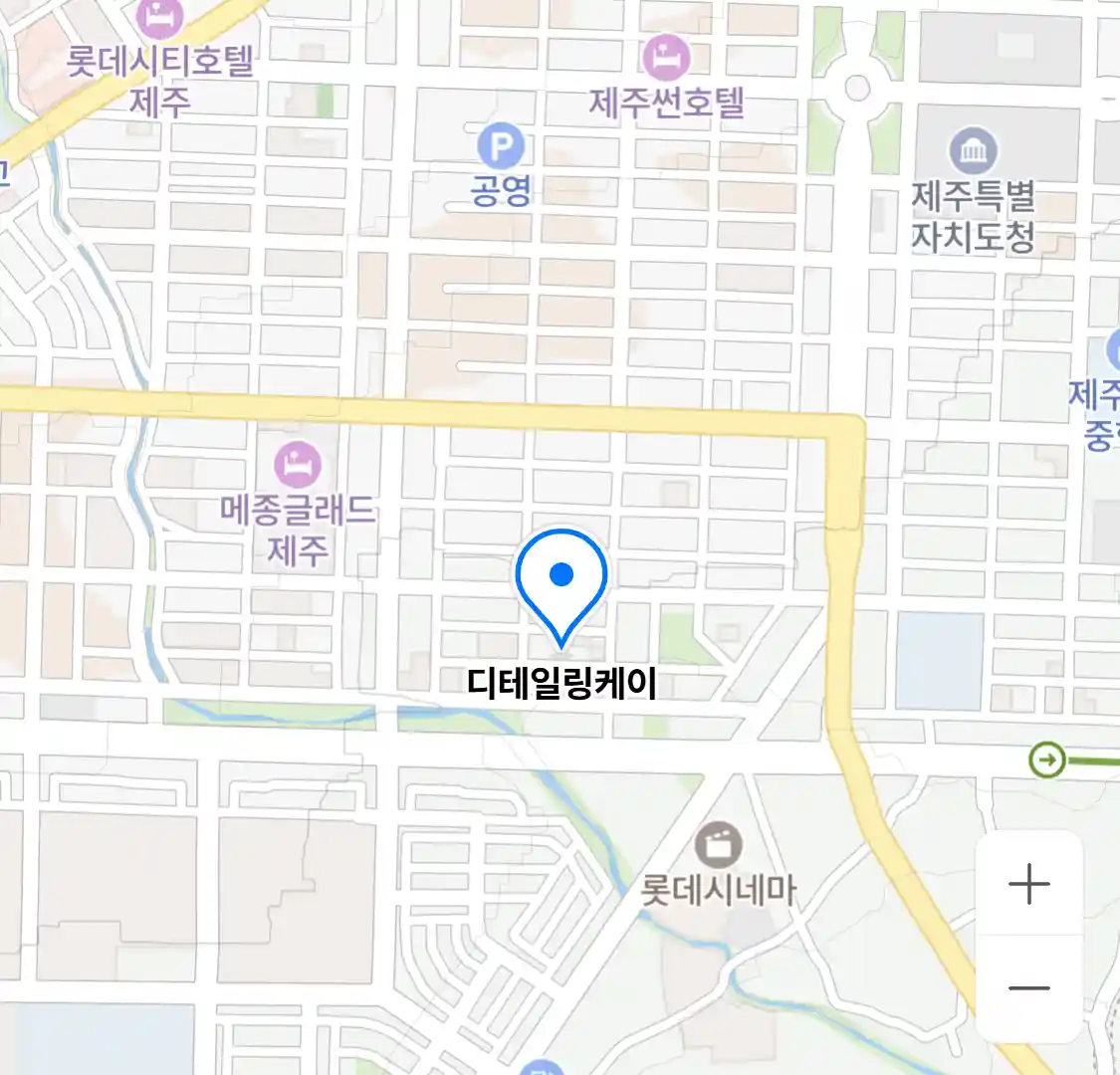Tap the 디테일링케이 location pin
The width and height of the screenshot is (1120, 1075).
(x=561, y=577)
